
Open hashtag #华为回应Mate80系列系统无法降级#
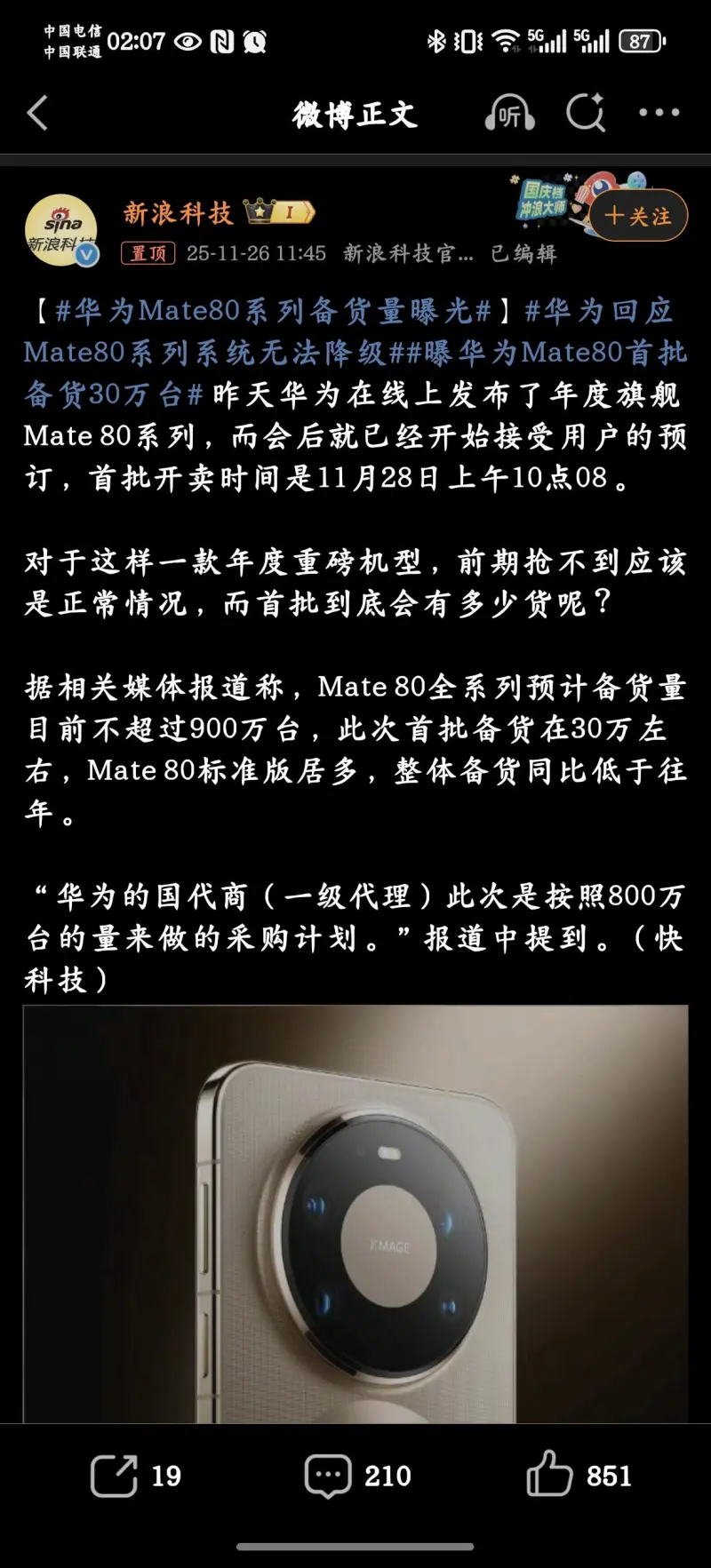point(204,353)
